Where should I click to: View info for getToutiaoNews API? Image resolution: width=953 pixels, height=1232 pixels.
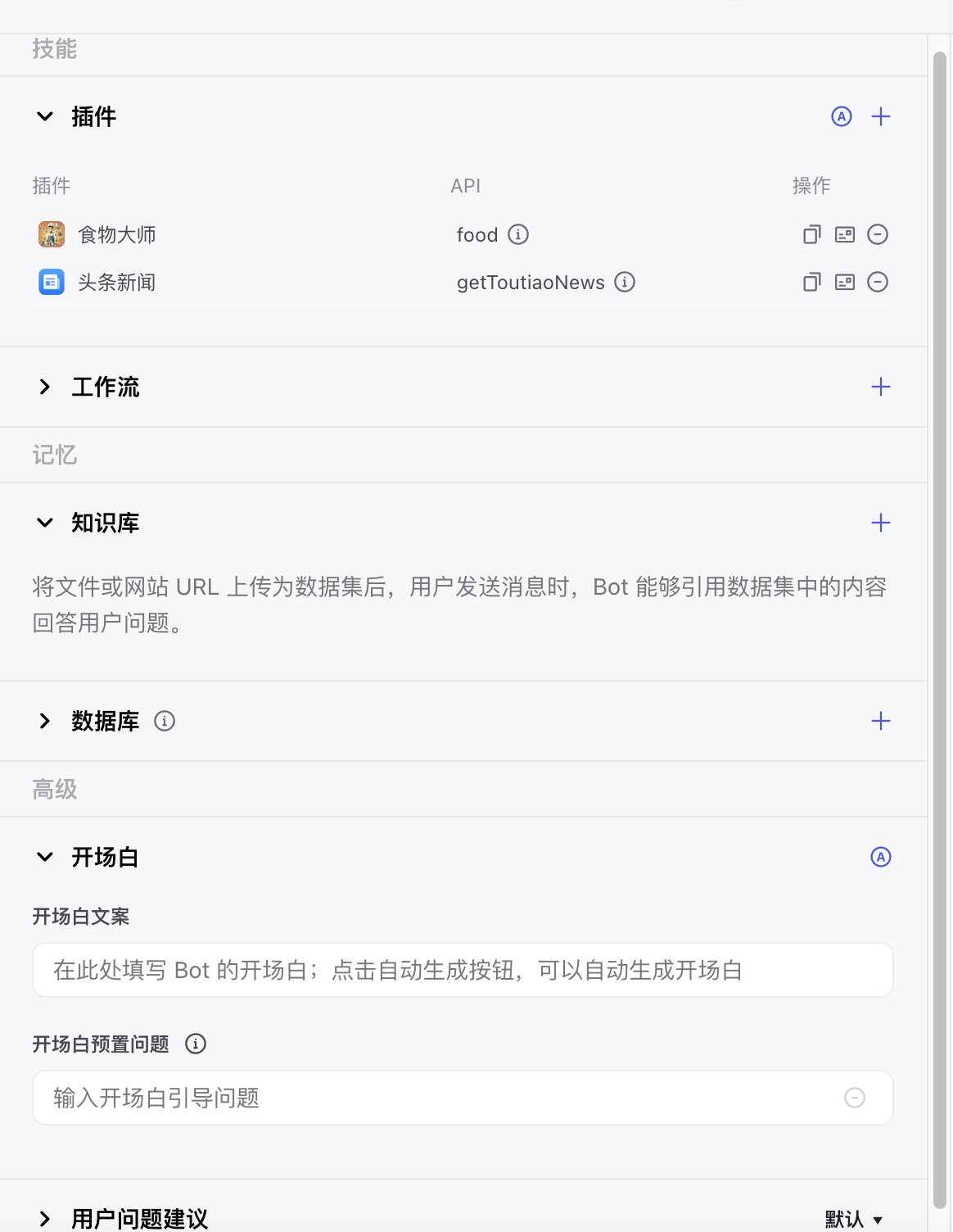[x=625, y=282]
